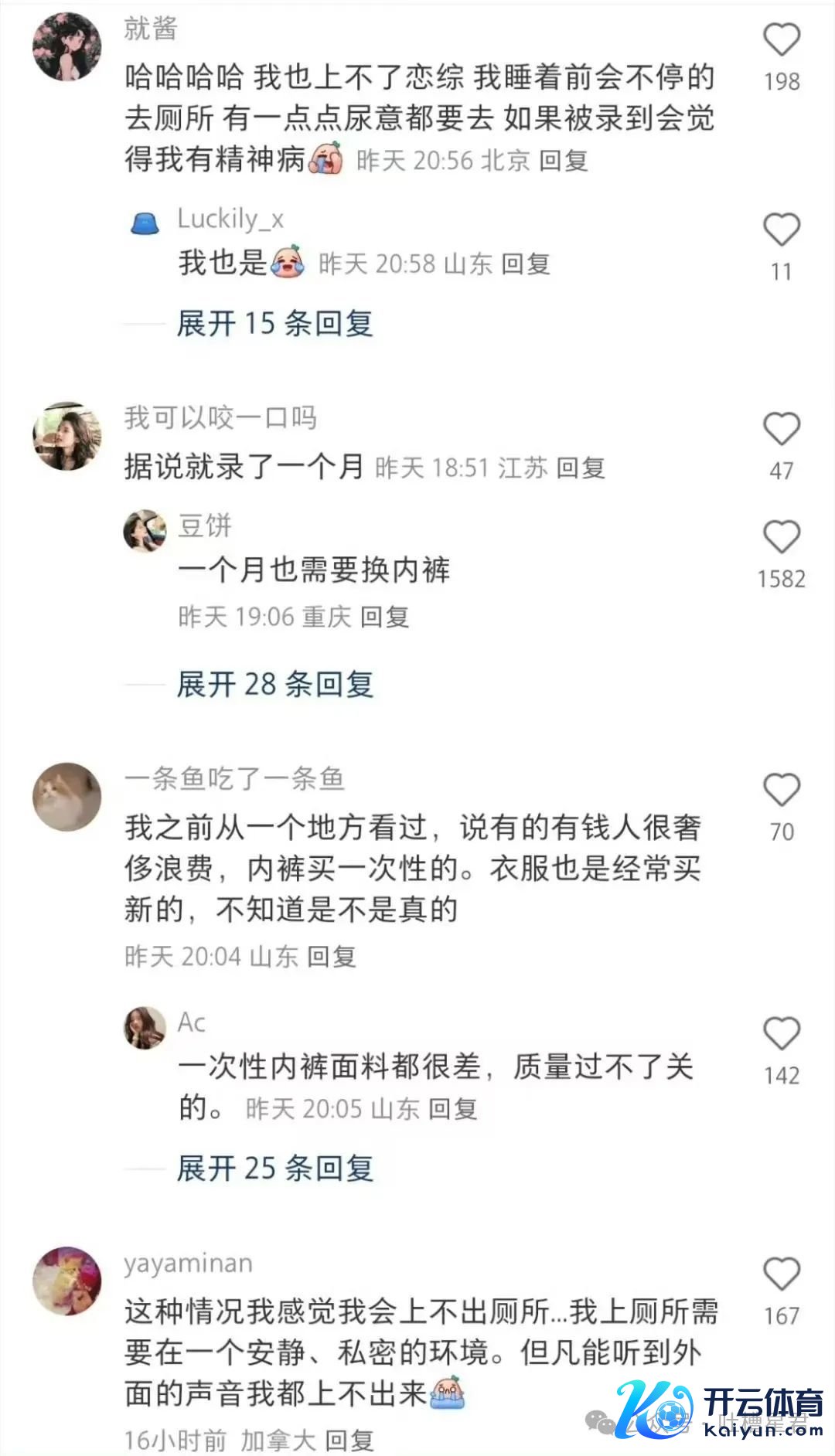Like 我可以咬一口吗's comment
The height and width of the screenshot is (1456, 835).
(781, 430)
